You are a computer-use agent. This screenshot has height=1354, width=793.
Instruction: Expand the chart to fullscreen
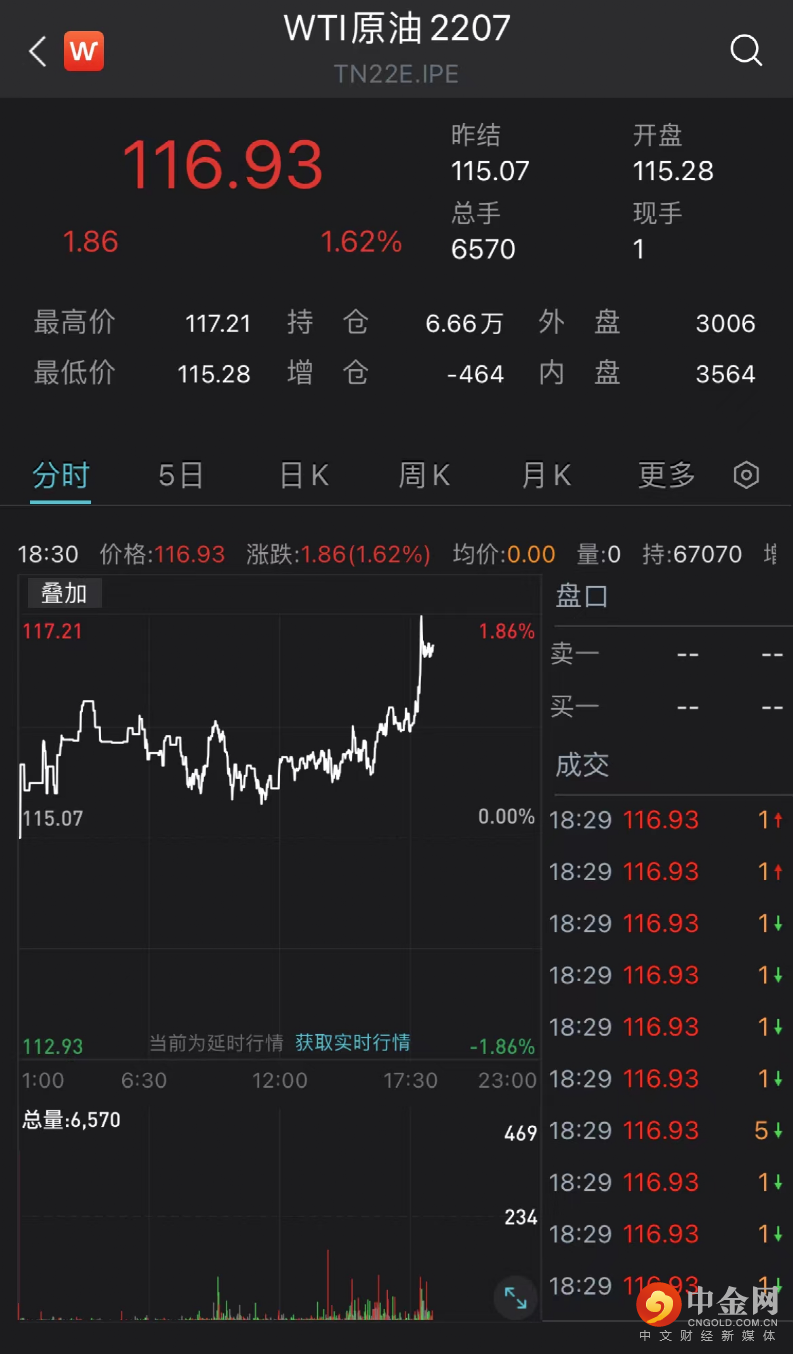516,1298
